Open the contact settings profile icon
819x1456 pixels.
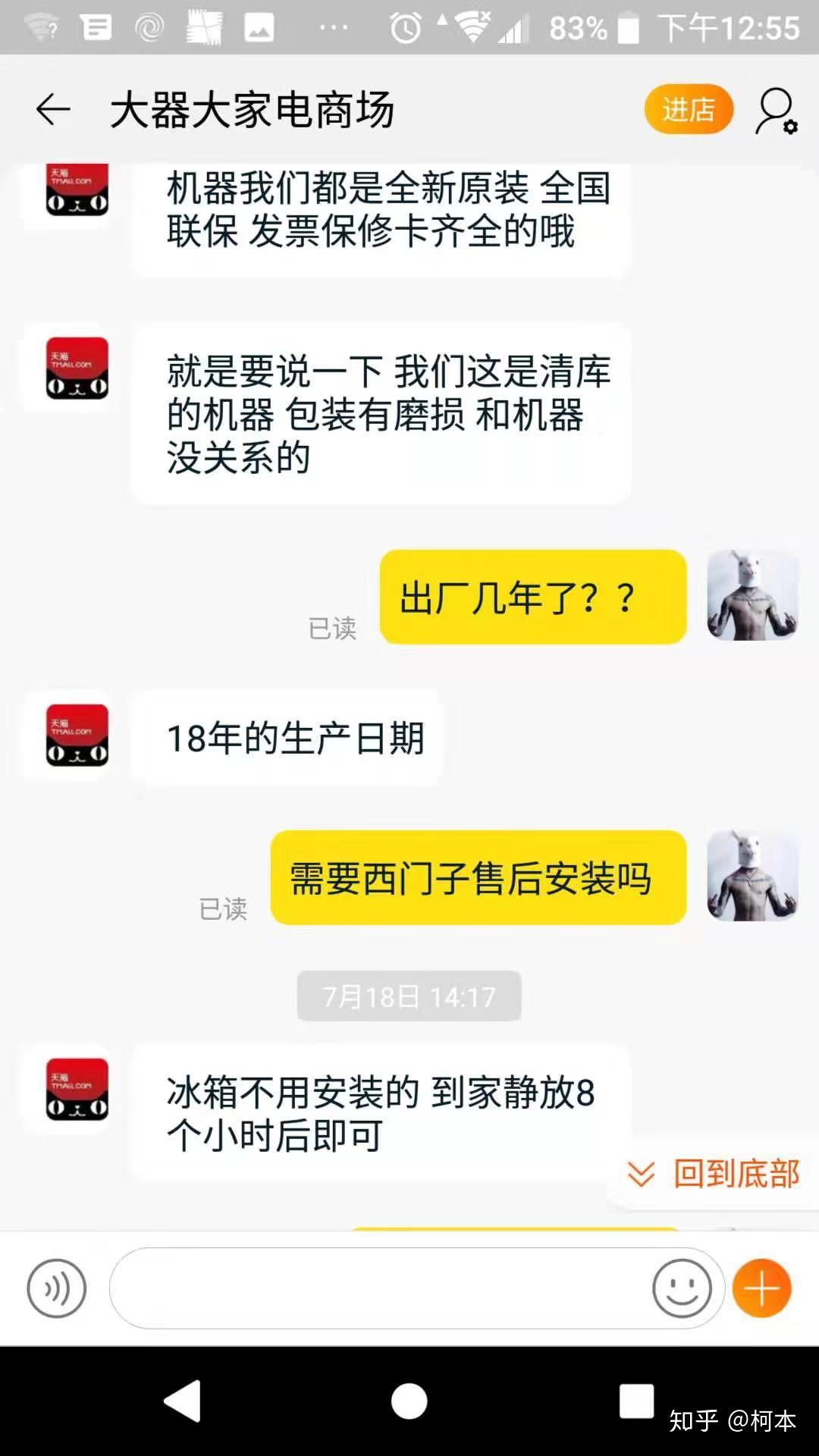[x=776, y=111]
